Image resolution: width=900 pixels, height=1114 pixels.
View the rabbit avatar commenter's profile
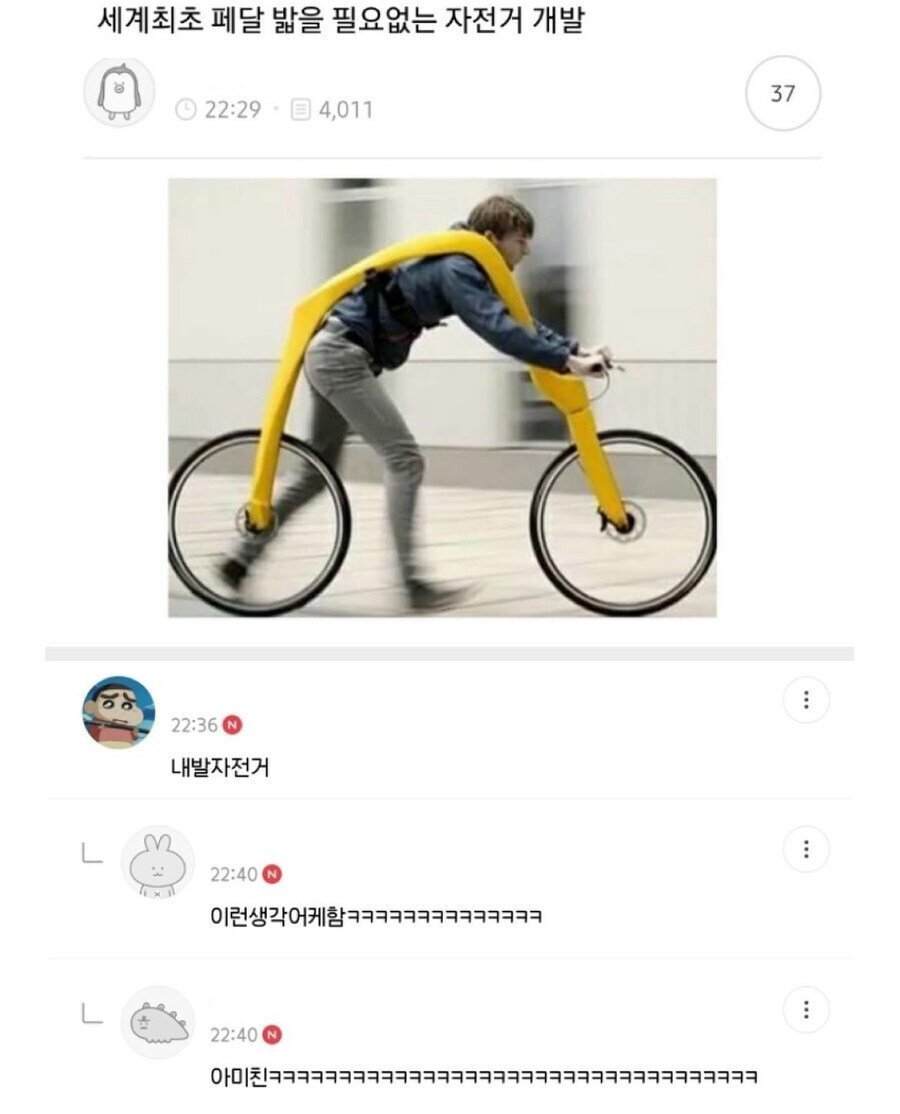pyautogui.click(x=157, y=862)
